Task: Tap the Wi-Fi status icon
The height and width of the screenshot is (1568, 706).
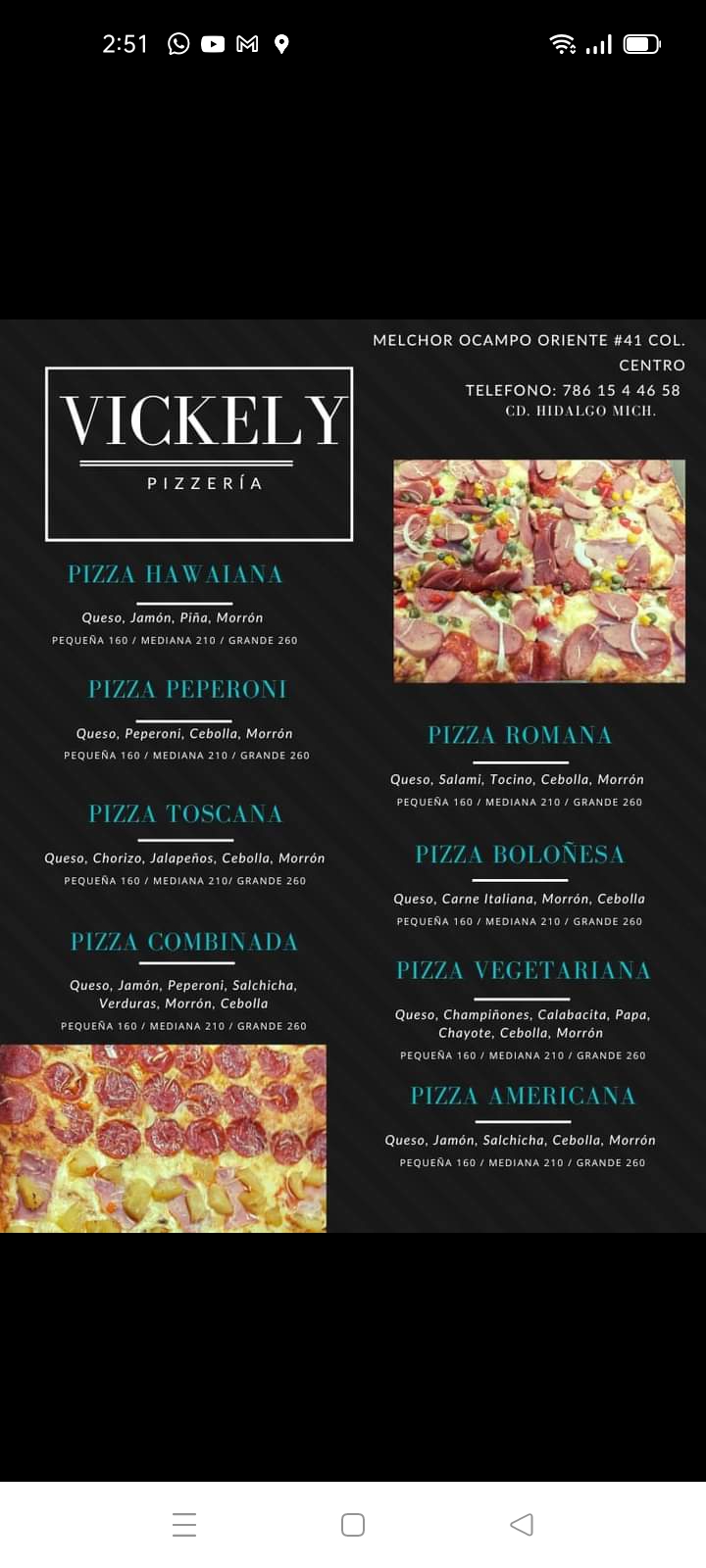Action: pyautogui.click(x=562, y=43)
